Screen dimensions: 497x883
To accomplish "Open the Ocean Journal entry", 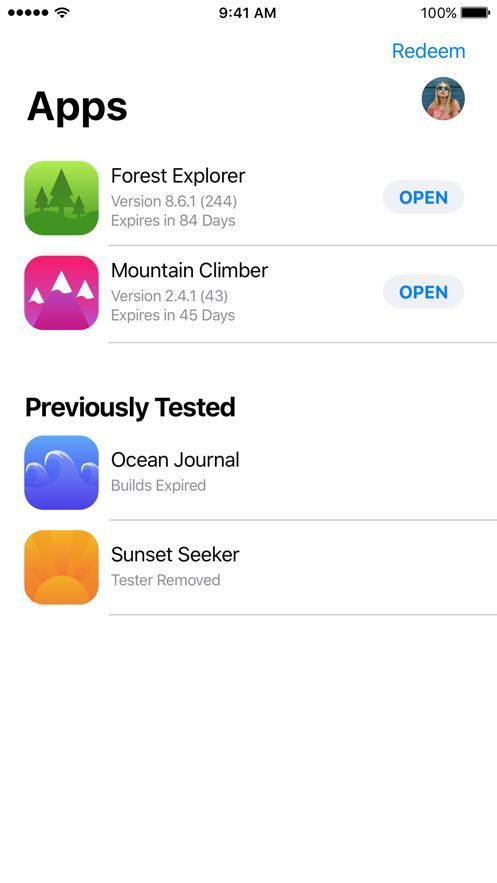I will 248,472.
